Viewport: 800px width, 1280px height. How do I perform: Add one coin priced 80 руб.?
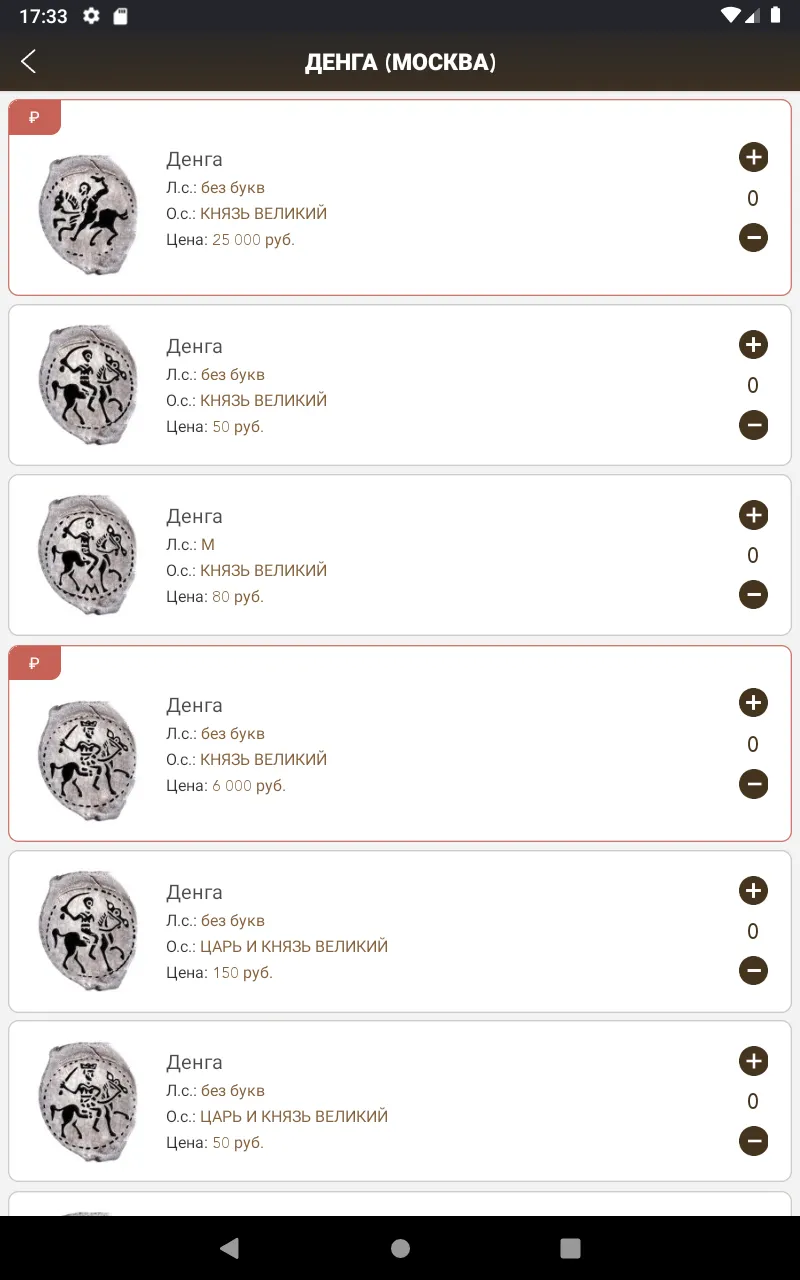[x=753, y=515]
